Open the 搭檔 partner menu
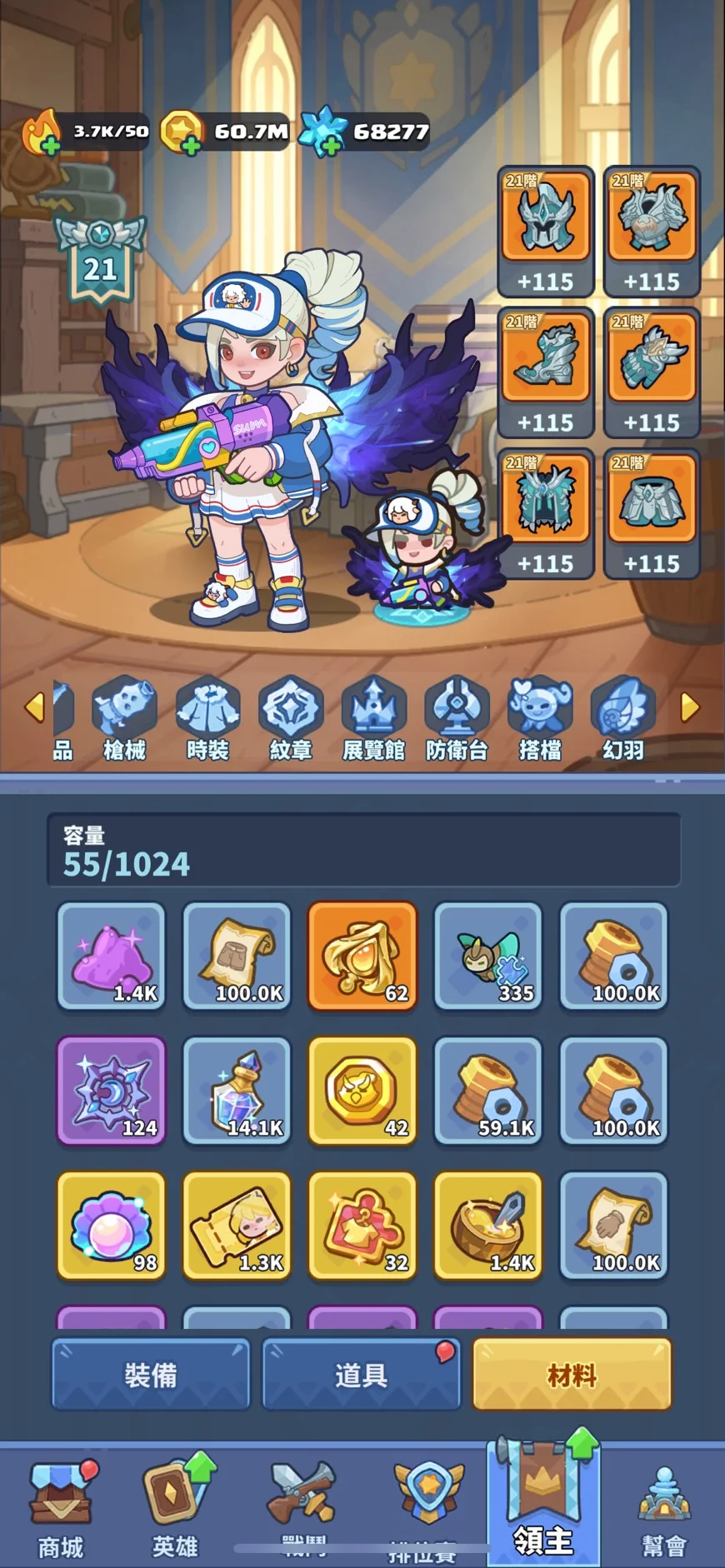Viewport: 725px width, 1568px height. click(x=540, y=718)
